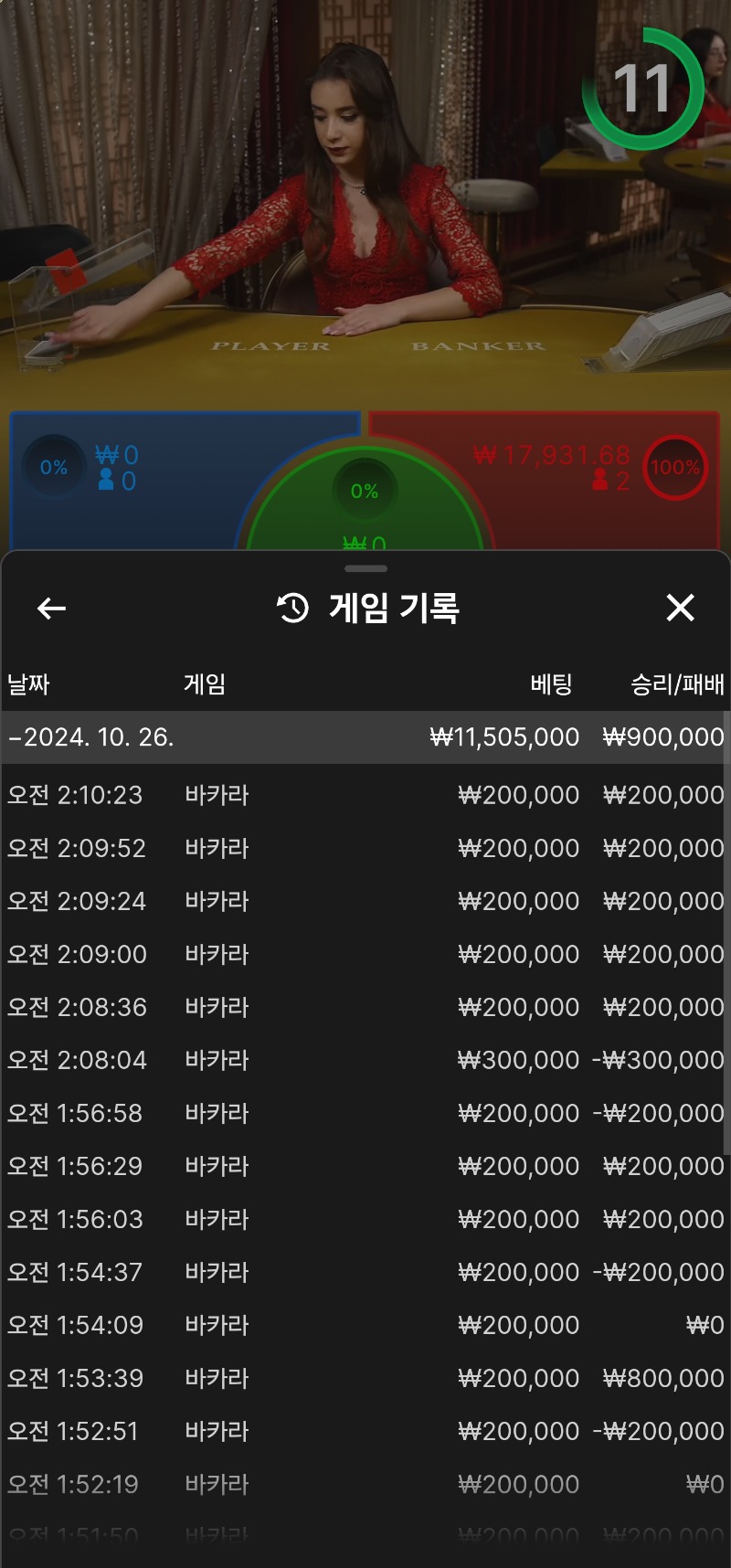The image size is (731, 1568).
Task: Open the 오전 1:56:29 바카라 record
Action: coord(365,1166)
